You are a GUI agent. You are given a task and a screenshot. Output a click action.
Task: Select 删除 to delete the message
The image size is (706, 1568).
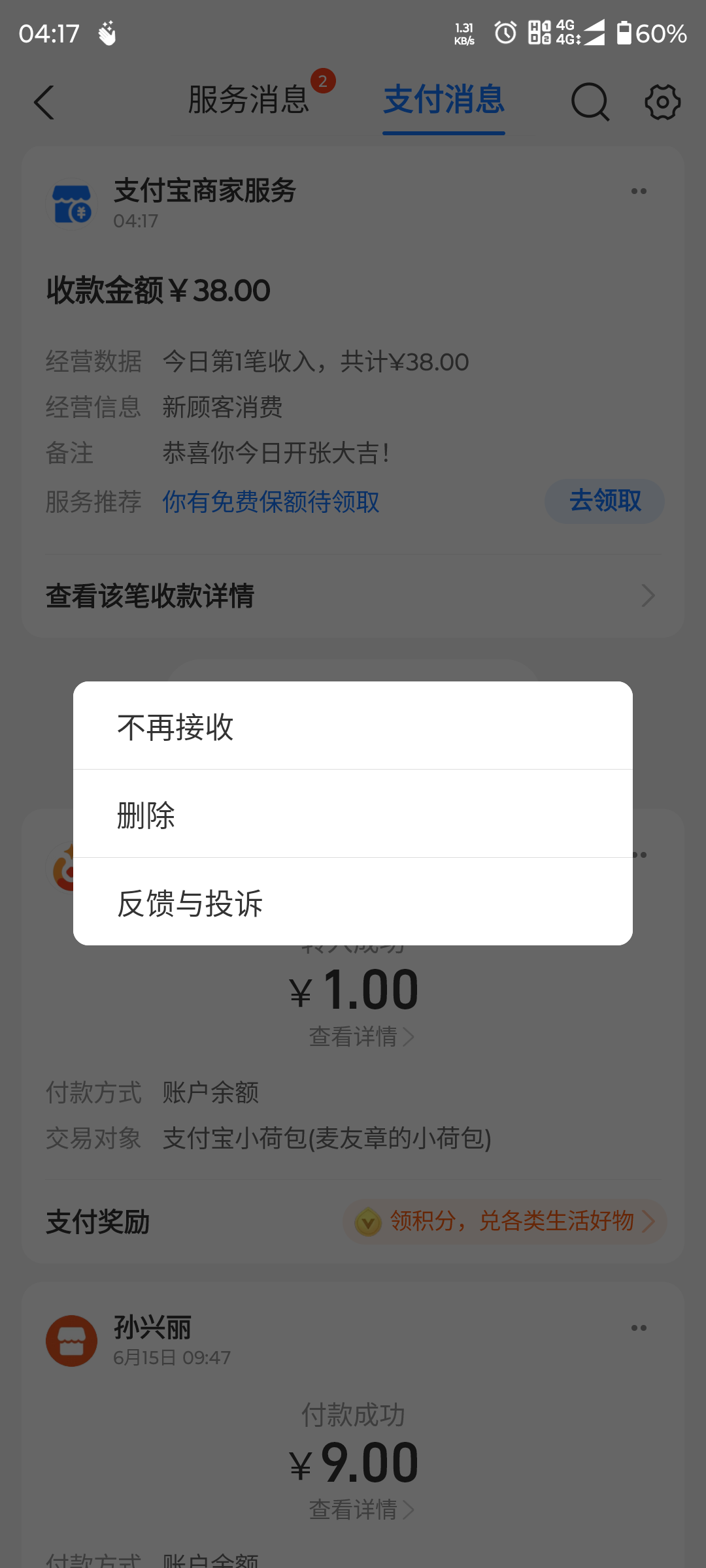point(353,814)
